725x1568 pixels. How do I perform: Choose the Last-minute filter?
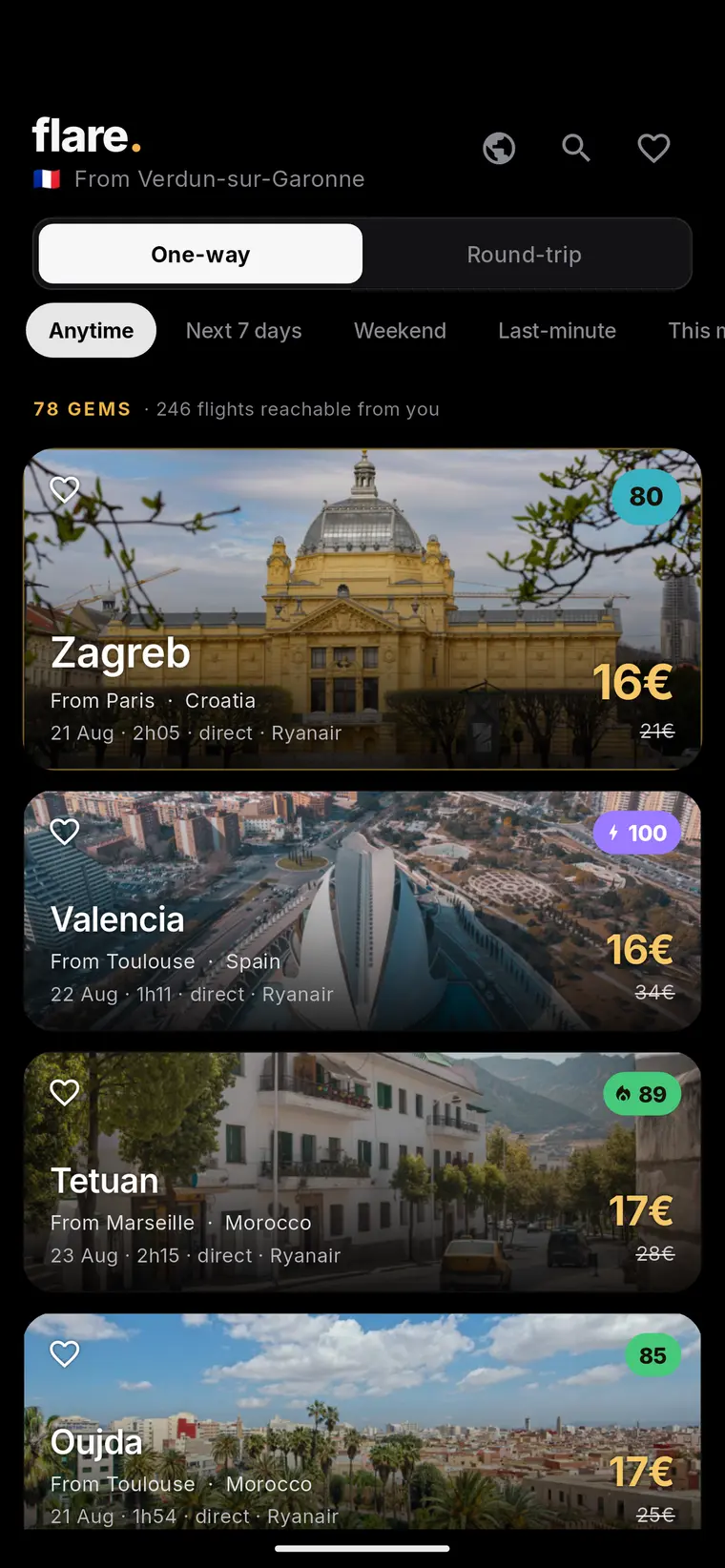(557, 331)
